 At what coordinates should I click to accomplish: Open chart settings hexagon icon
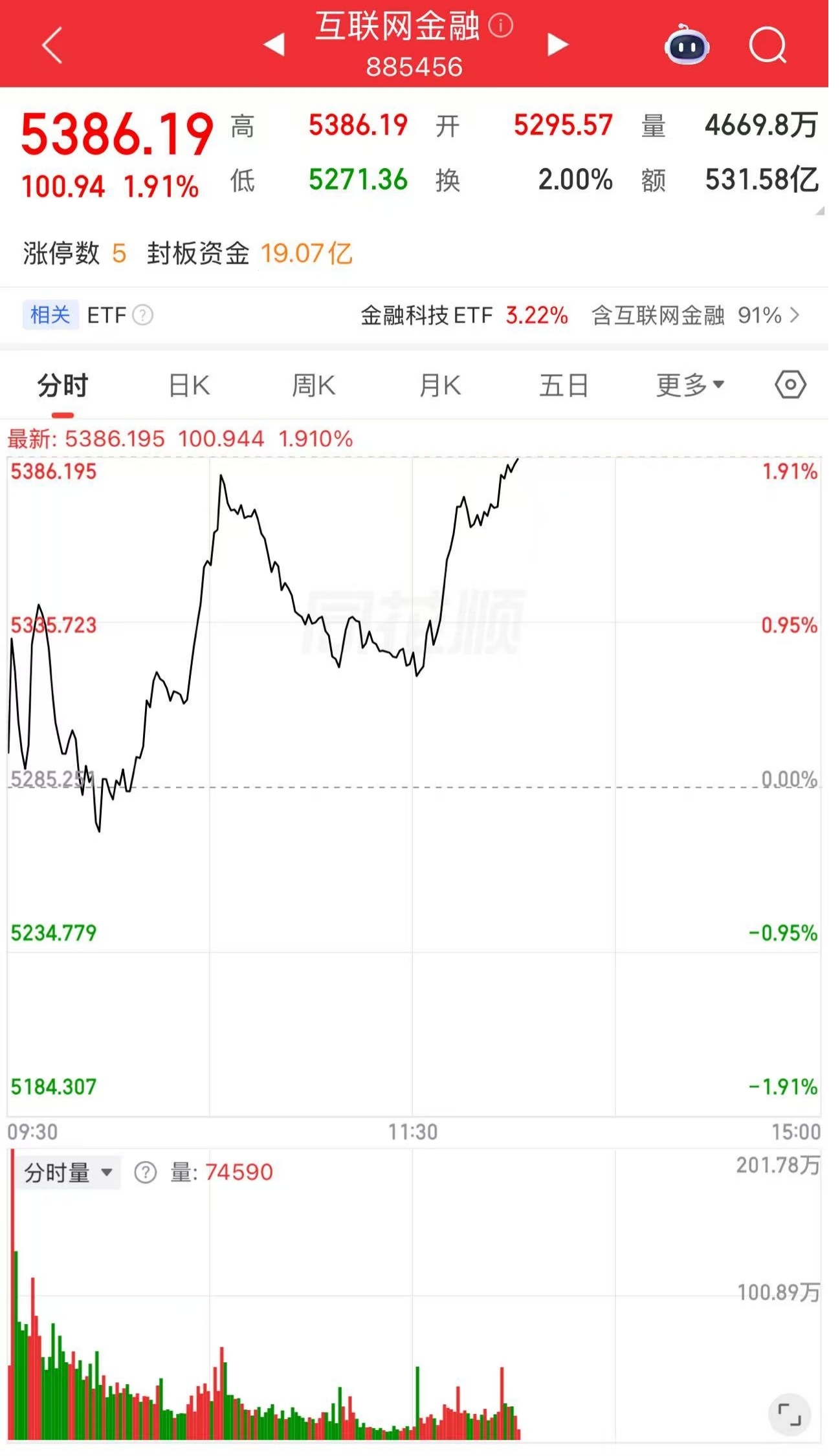[x=790, y=385]
